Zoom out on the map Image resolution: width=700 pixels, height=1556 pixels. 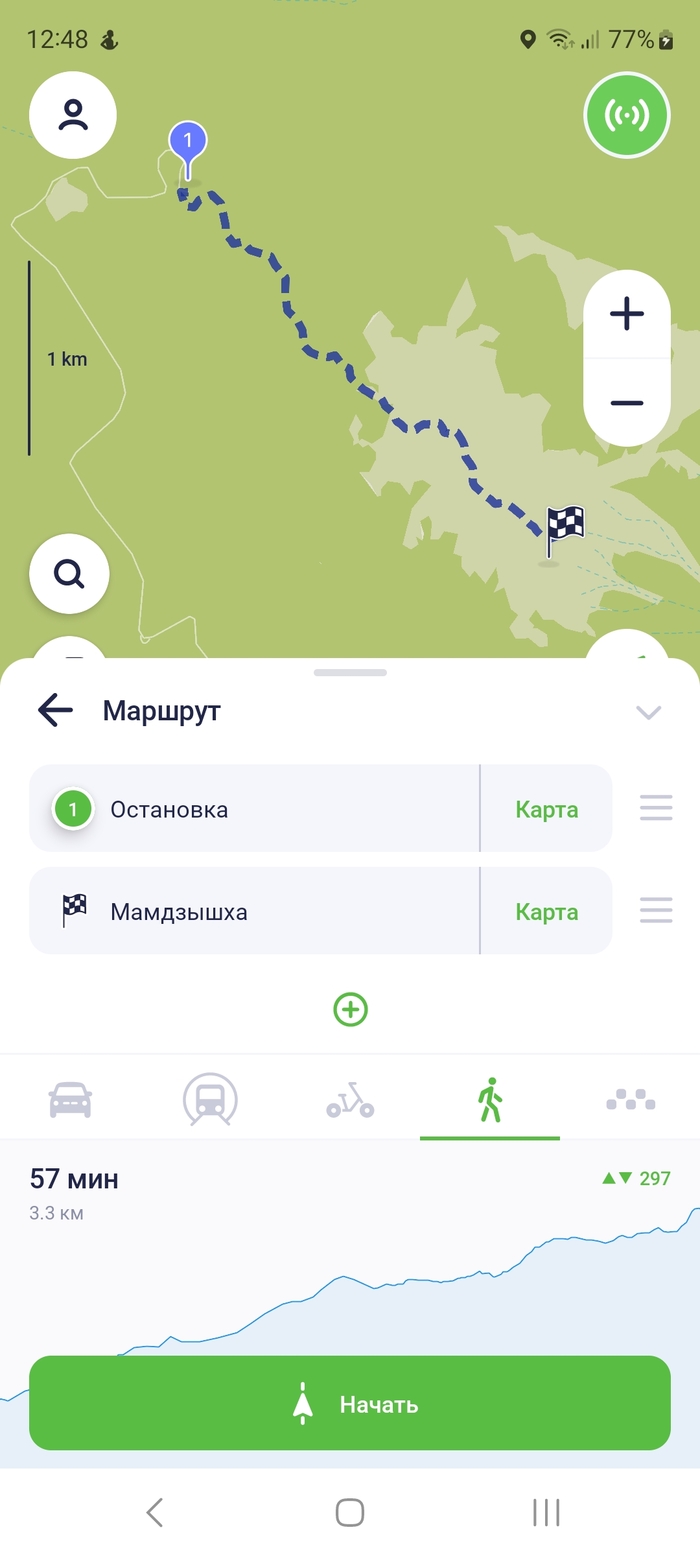click(627, 403)
